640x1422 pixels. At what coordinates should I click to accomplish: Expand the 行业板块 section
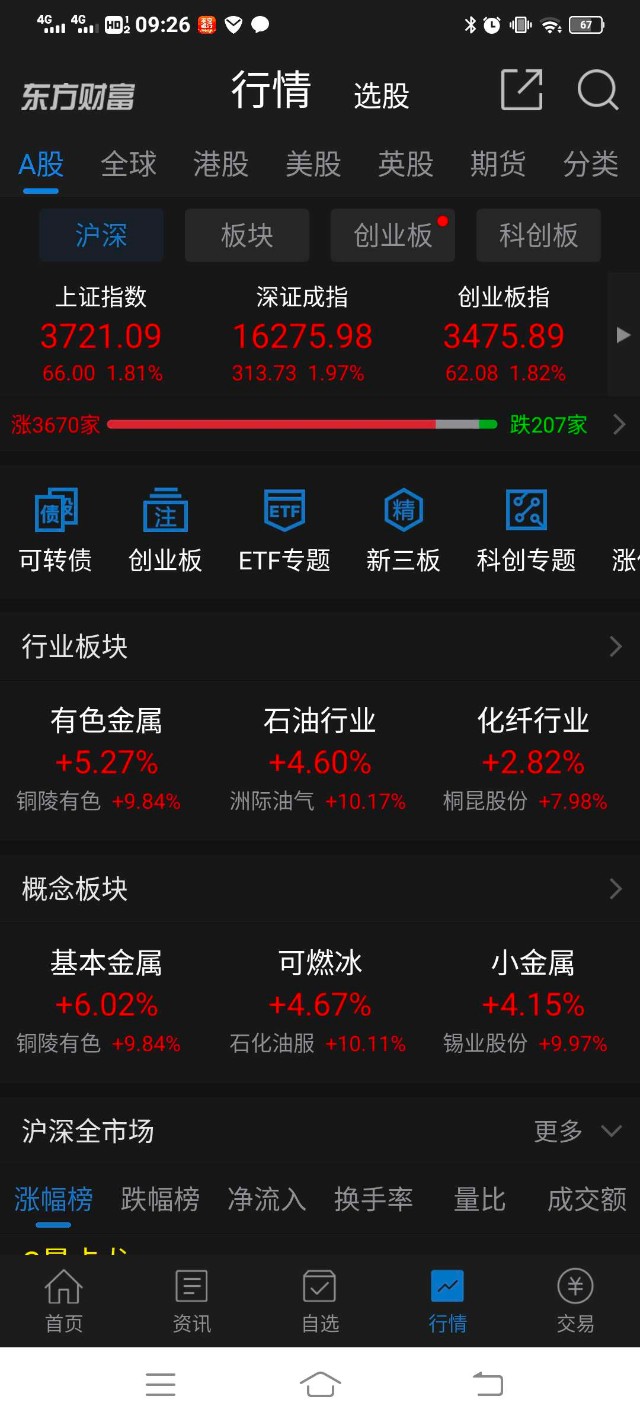tap(615, 647)
